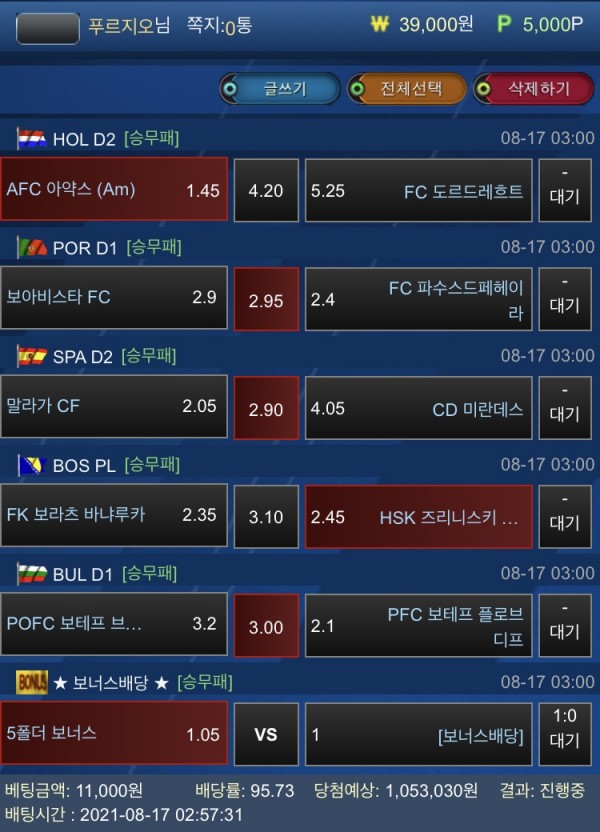The height and width of the screenshot is (832, 600).
Task: Choose draw odds 4.20 in HOL D2
Action: pyautogui.click(x=266, y=190)
